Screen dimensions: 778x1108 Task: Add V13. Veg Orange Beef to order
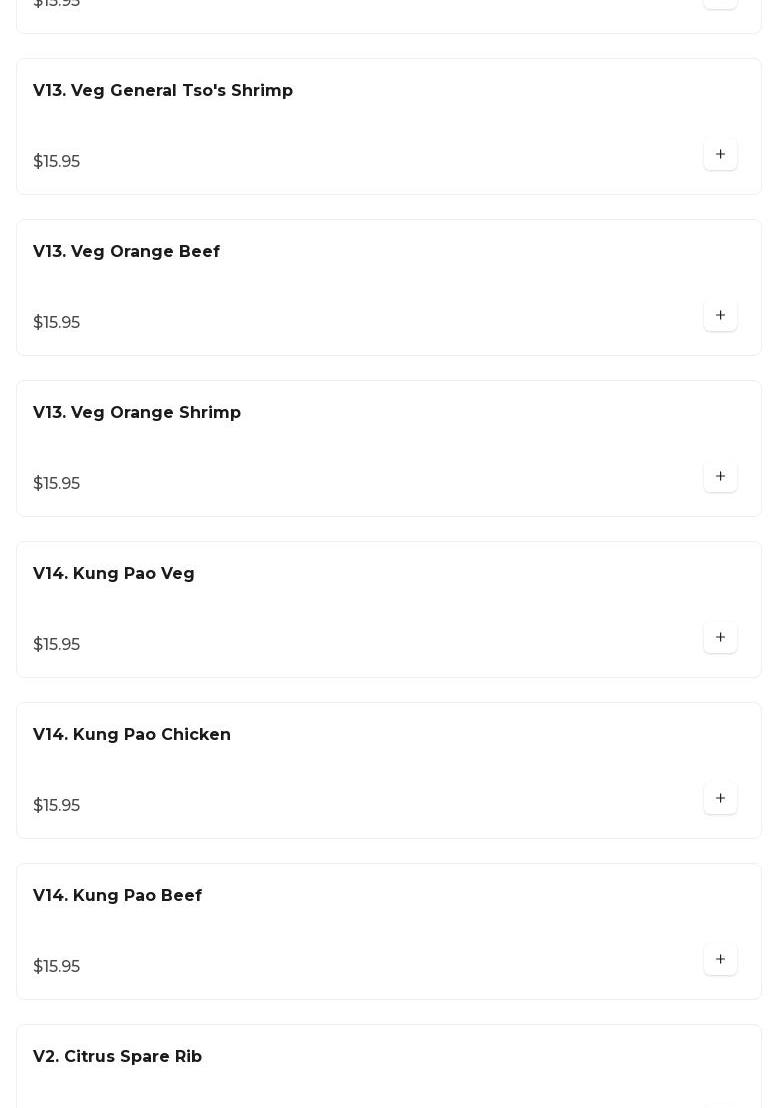[720, 316]
